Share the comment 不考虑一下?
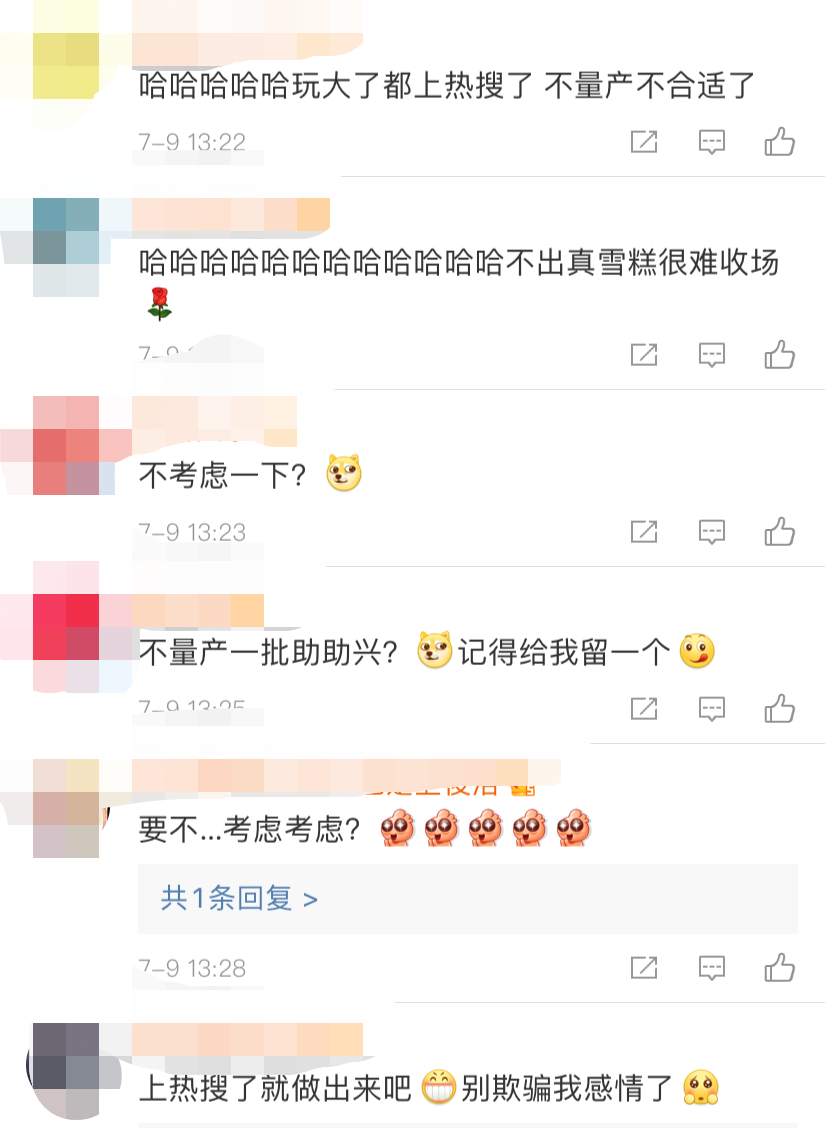Screen dimensions: 825x1128 pos(644,531)
